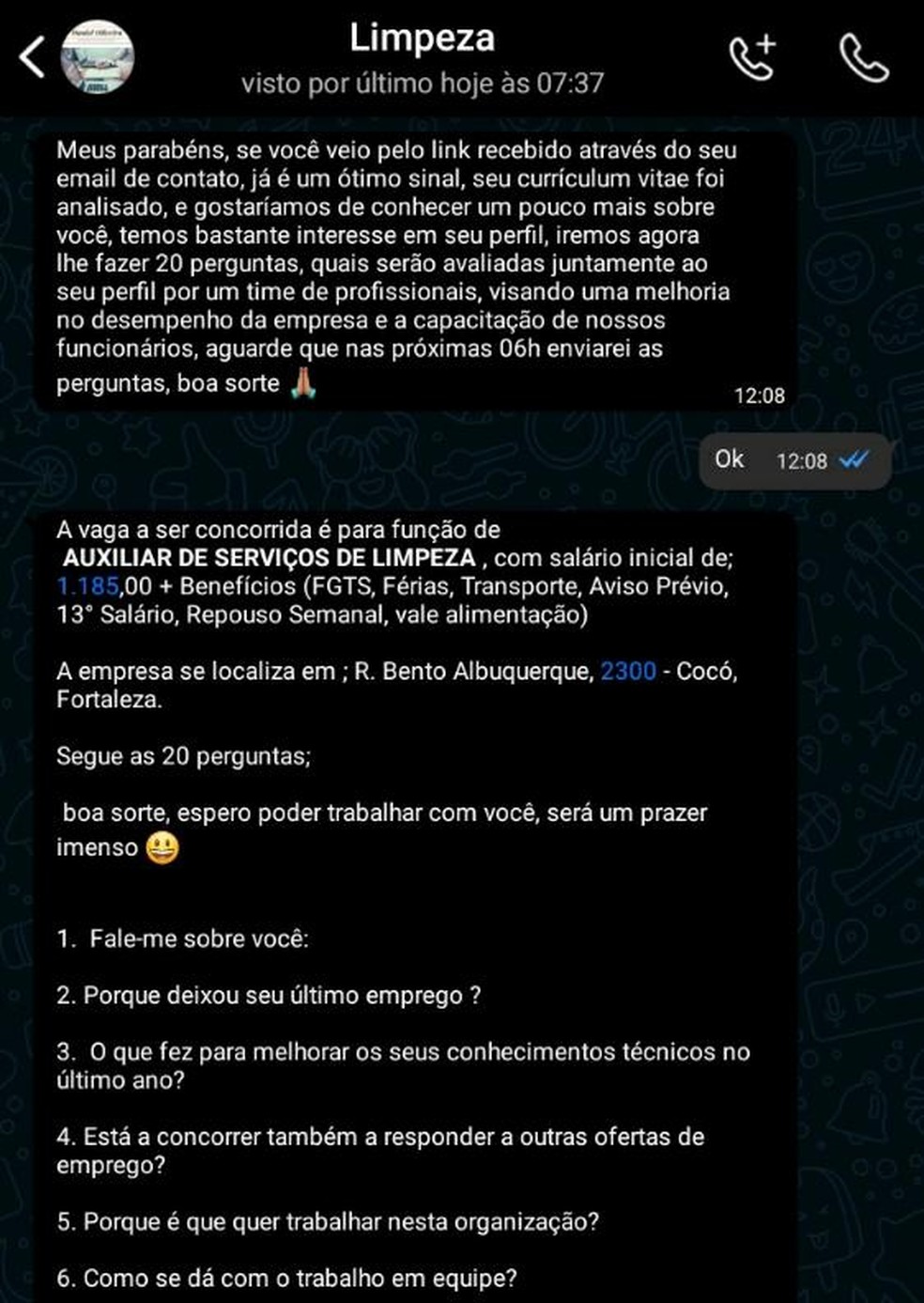Add a participant to a call
This screenshot has height=1303, width=924.
[x=753, y=57]
